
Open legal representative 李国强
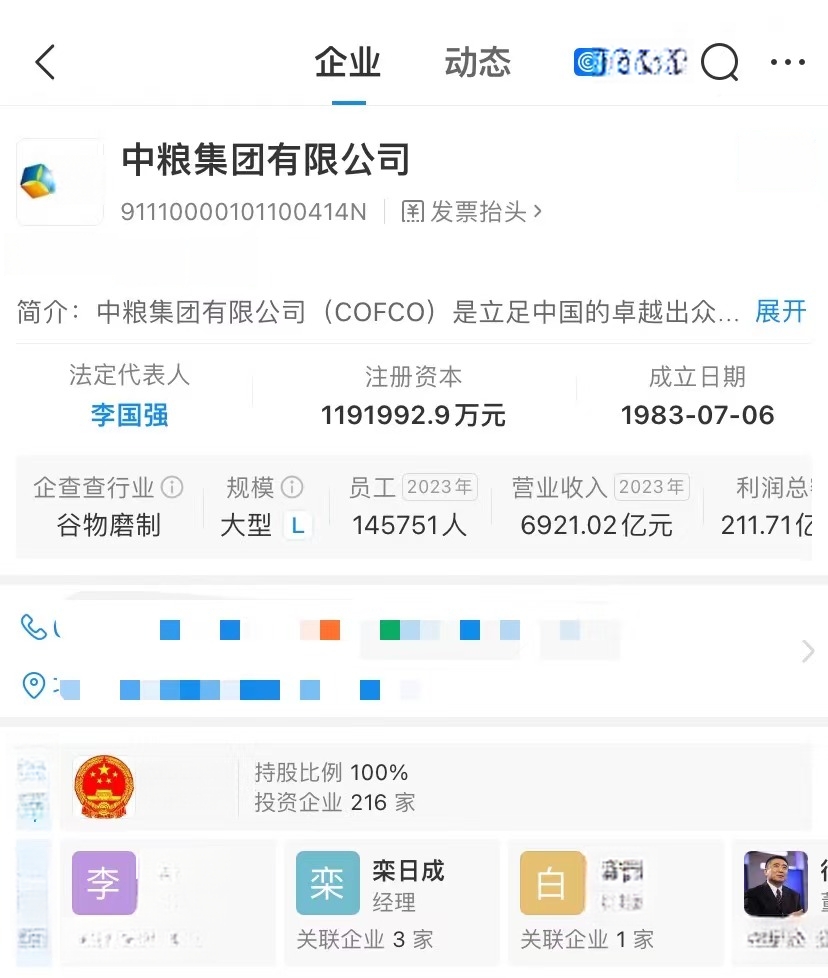tap(129, 415)
